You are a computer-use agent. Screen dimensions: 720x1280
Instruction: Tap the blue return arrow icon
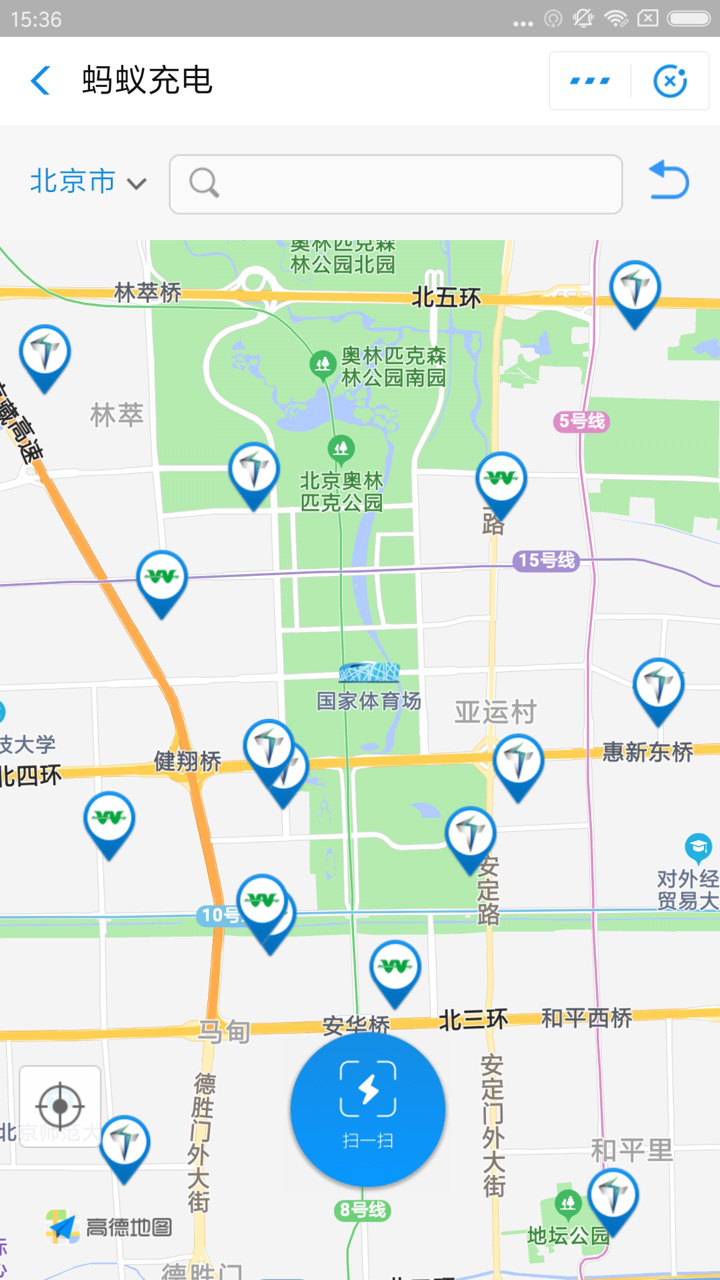point(669,182)
